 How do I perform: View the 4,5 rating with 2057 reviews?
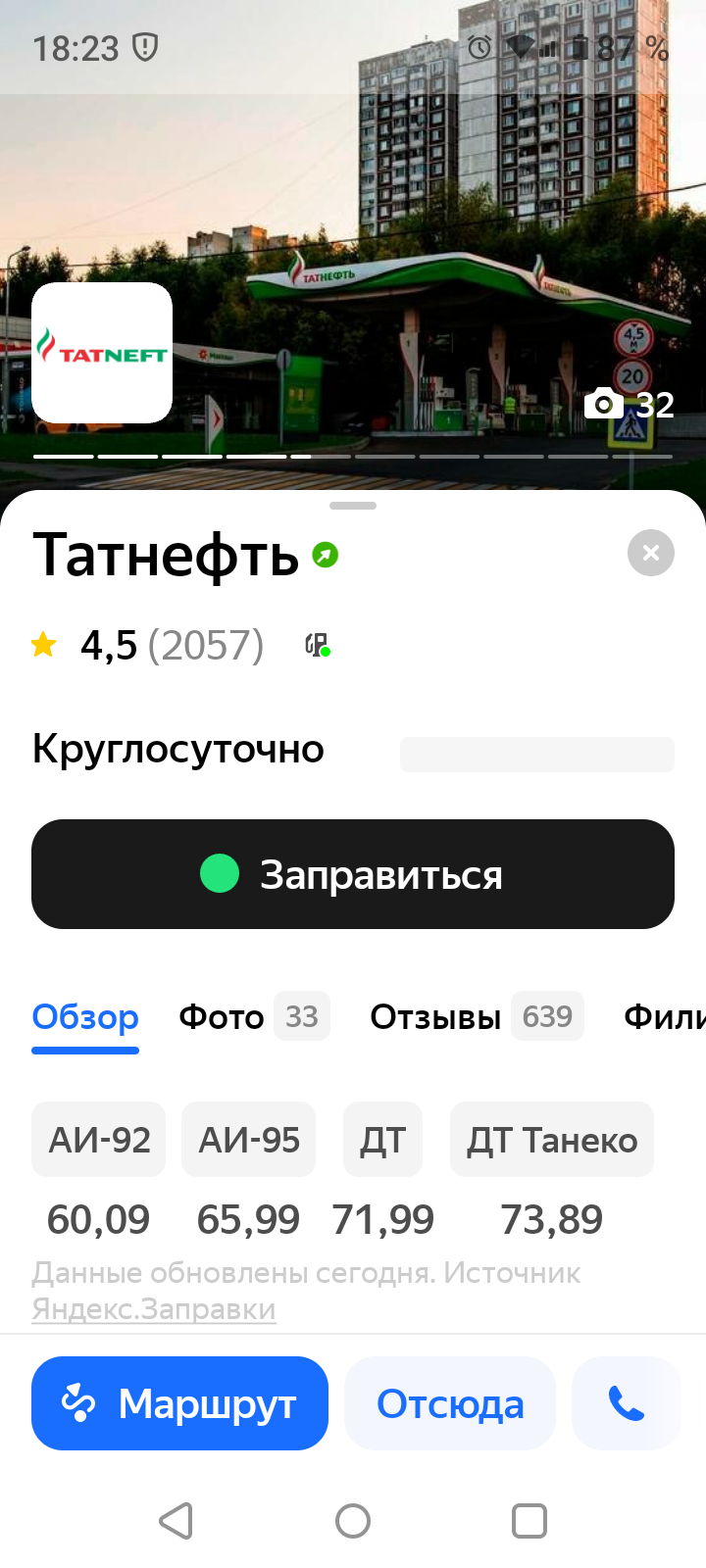149,646
